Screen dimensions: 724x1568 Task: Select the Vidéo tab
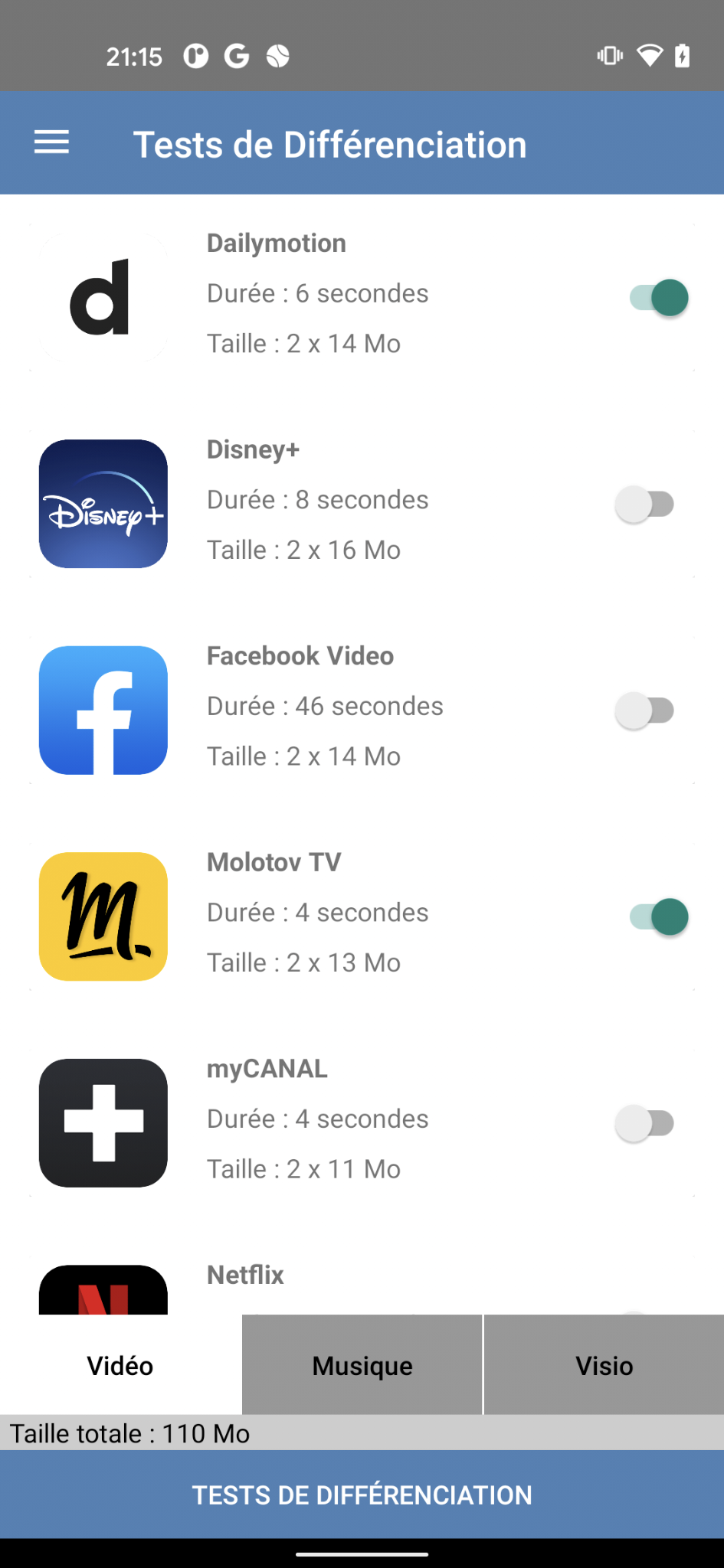click(120, 1365)
